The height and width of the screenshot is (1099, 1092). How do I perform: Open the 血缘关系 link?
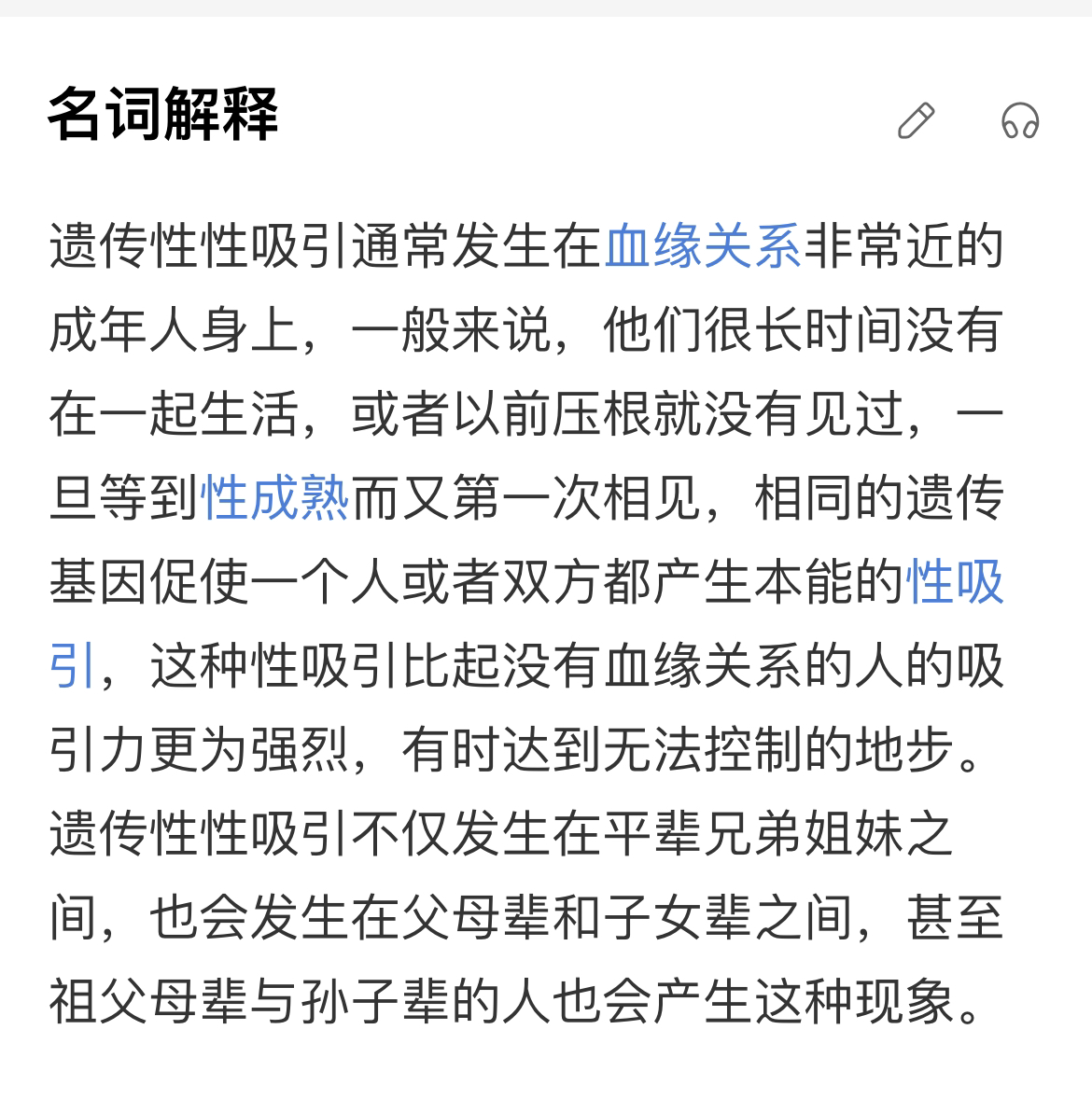pyautogui.click(x=703, y=247)
